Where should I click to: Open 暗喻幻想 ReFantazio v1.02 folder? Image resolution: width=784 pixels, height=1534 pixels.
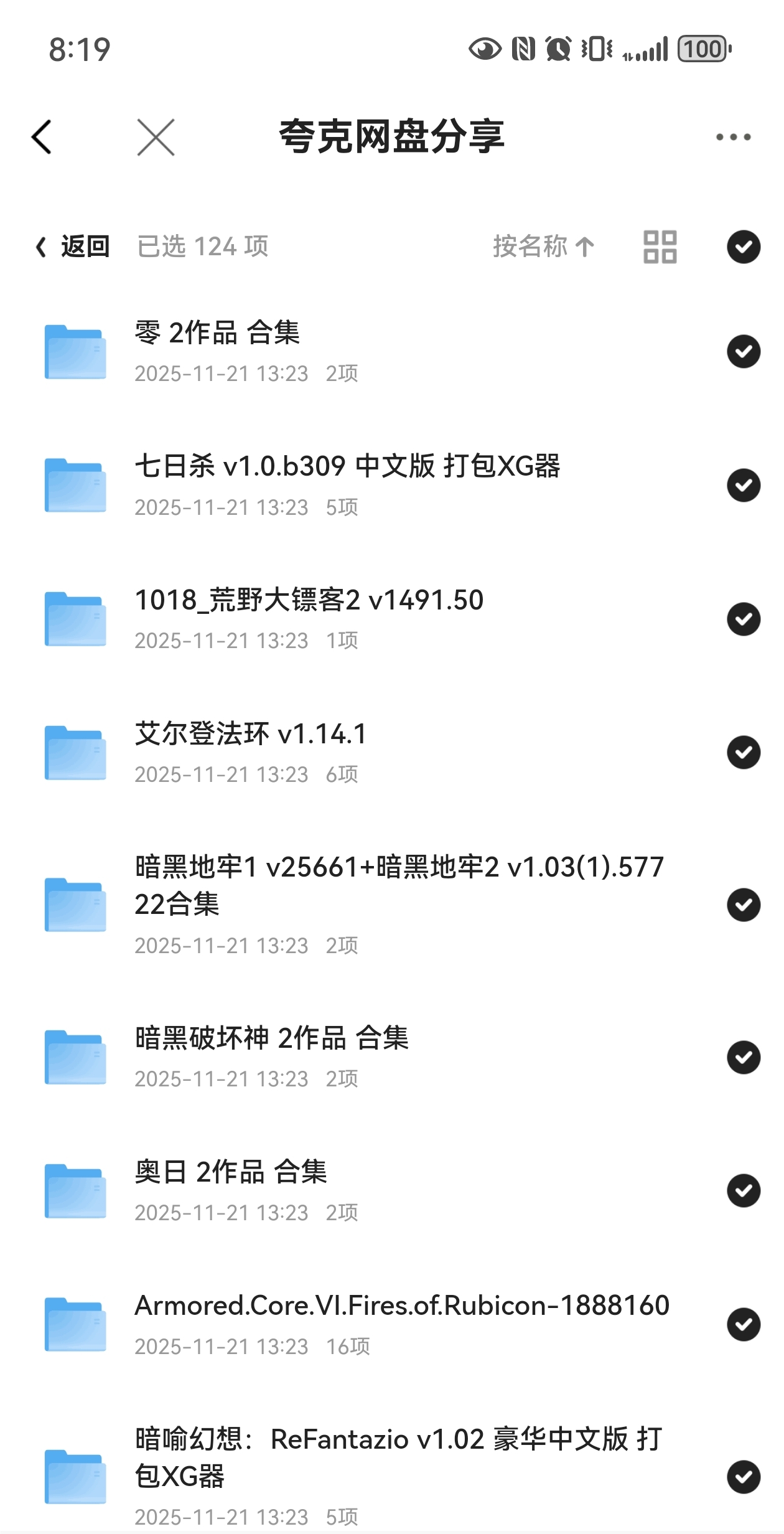tap(398, 1457)
